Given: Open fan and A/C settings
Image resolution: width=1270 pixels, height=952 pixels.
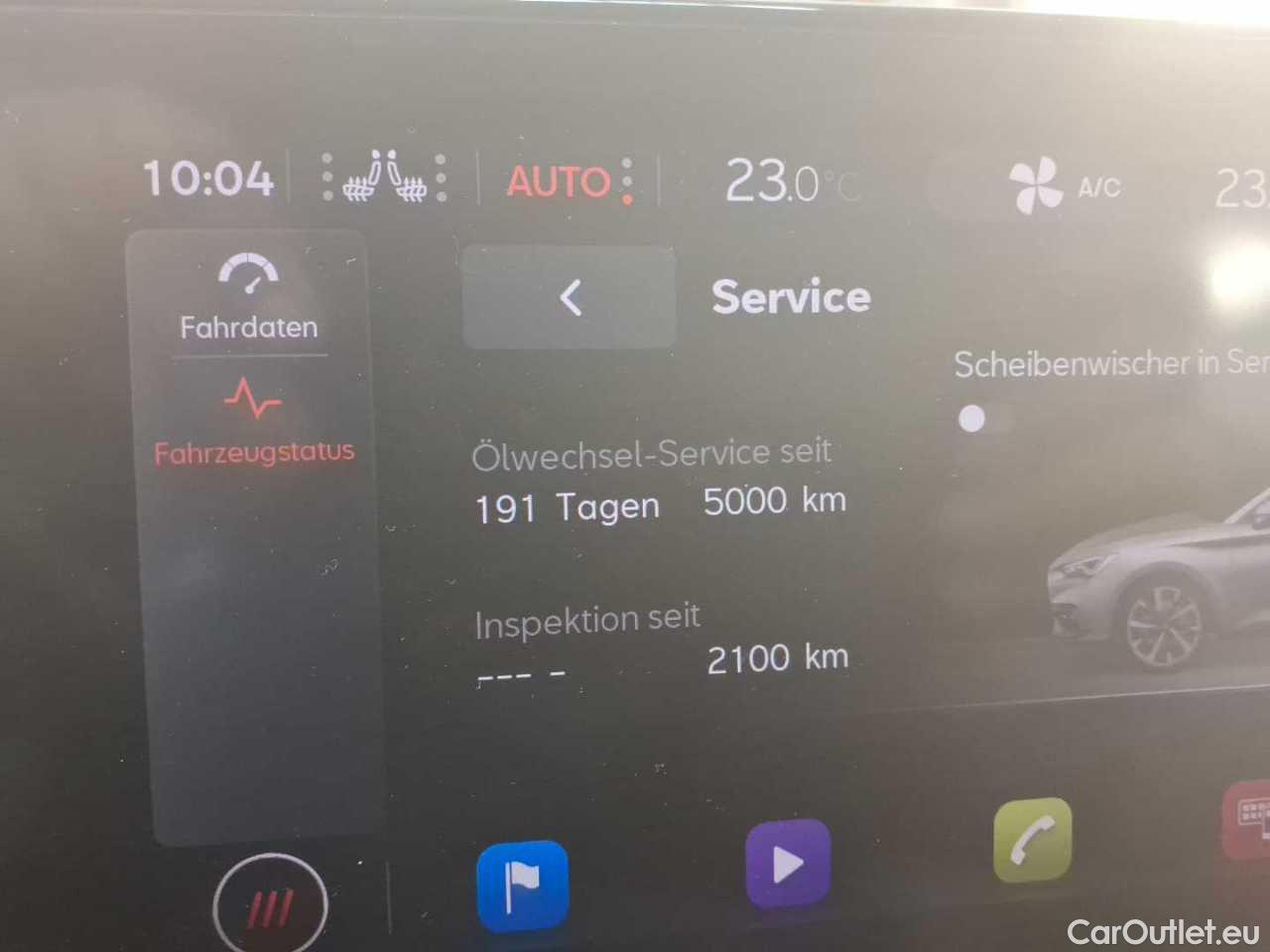Looking at the screenshot, I should 1064,185.
